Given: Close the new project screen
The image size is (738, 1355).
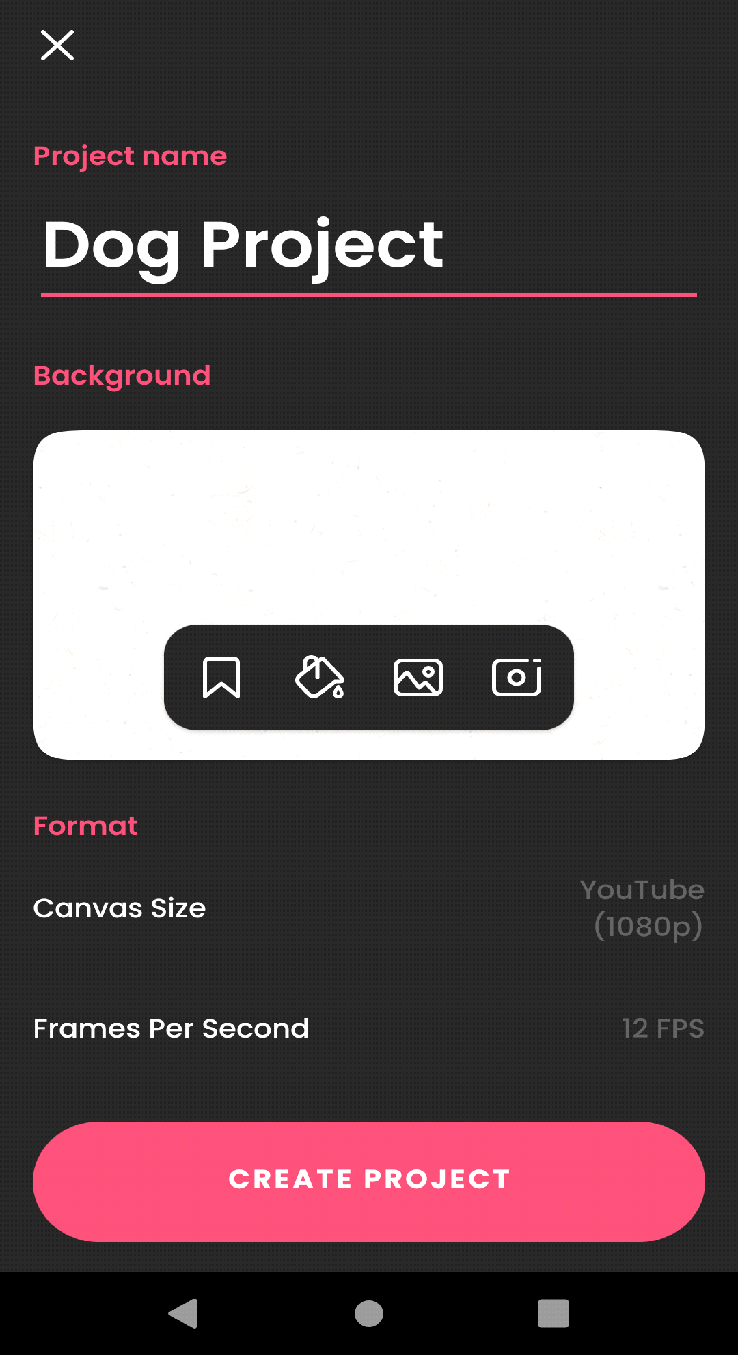Looking at the screenshot, I should (x=57, y=45).
